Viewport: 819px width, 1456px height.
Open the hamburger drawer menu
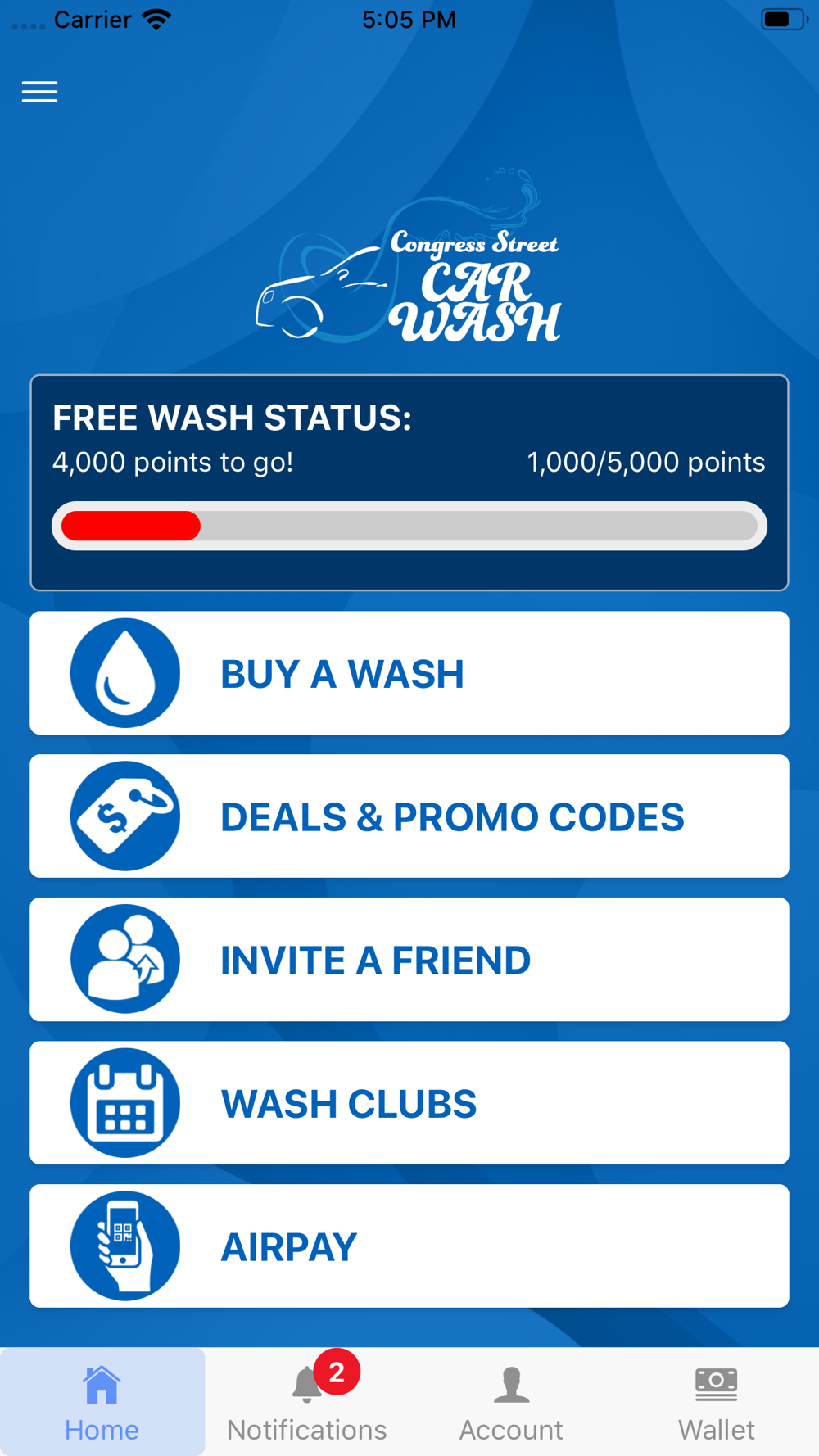pos(39,92)
